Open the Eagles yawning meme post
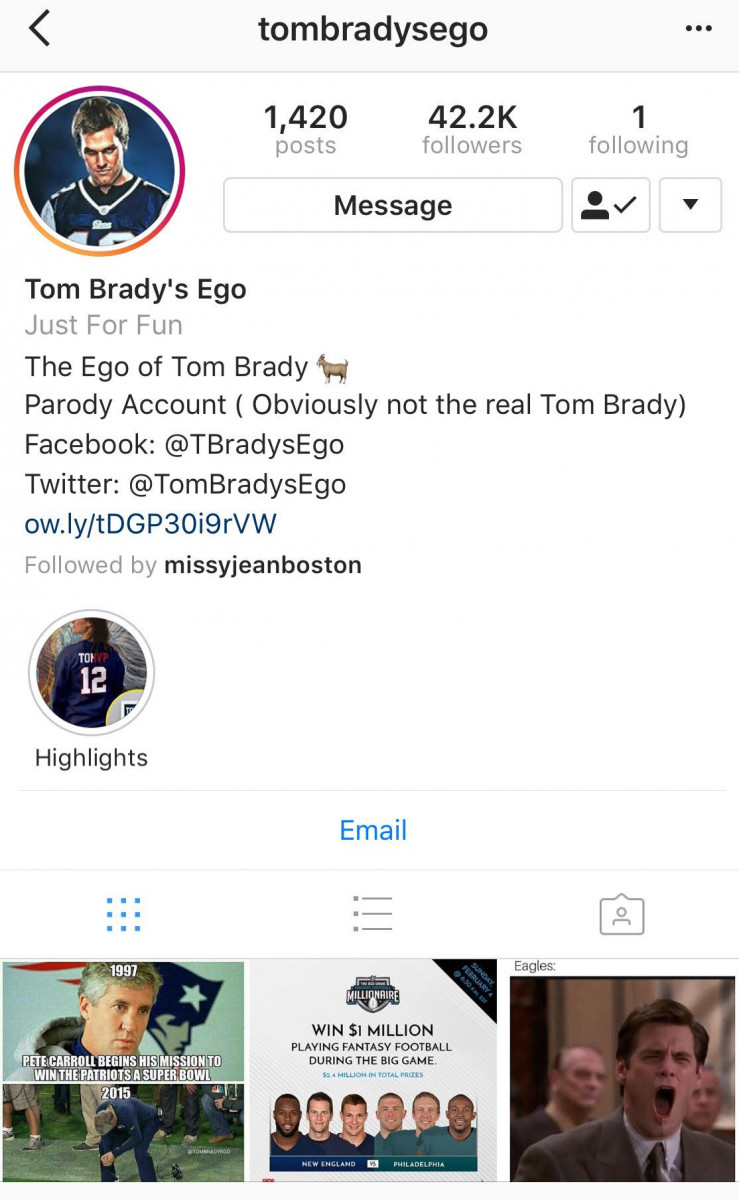 (623, 1071)
